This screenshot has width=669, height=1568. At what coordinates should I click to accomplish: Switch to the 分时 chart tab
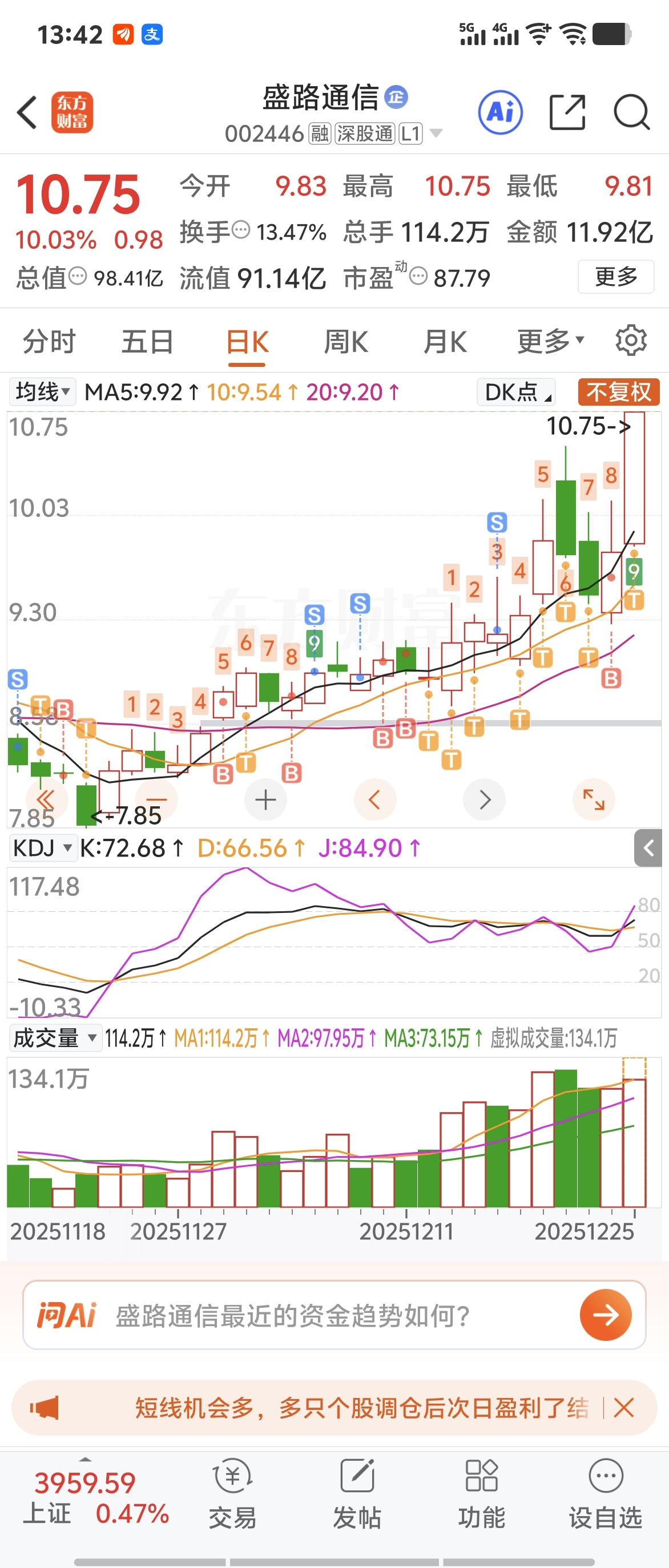[49, 341]
